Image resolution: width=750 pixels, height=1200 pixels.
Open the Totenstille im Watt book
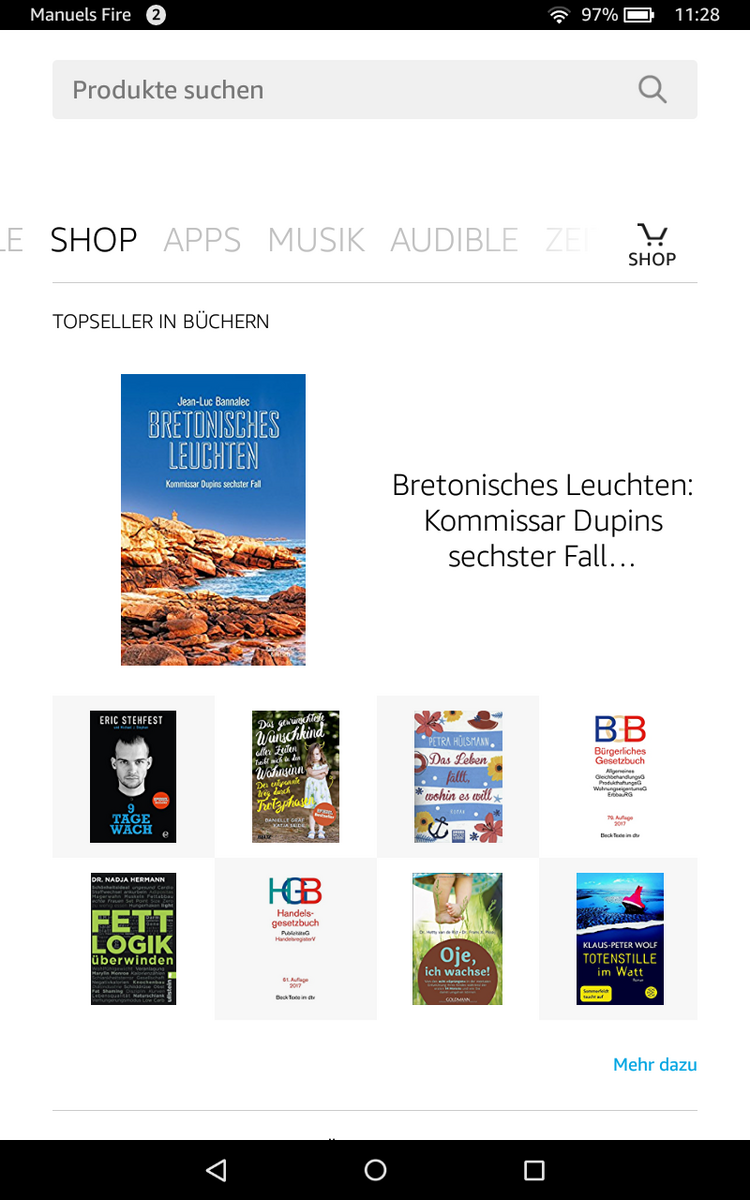(619, 939)
